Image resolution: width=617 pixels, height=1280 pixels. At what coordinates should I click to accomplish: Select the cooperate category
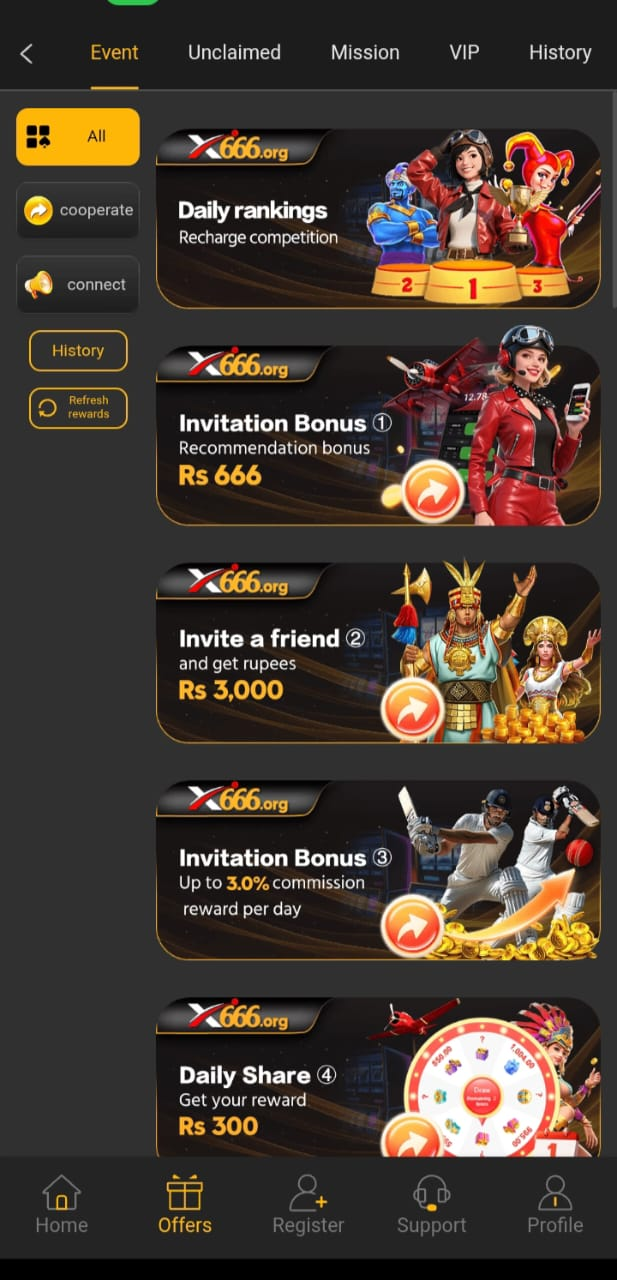(x=78, y=211)
